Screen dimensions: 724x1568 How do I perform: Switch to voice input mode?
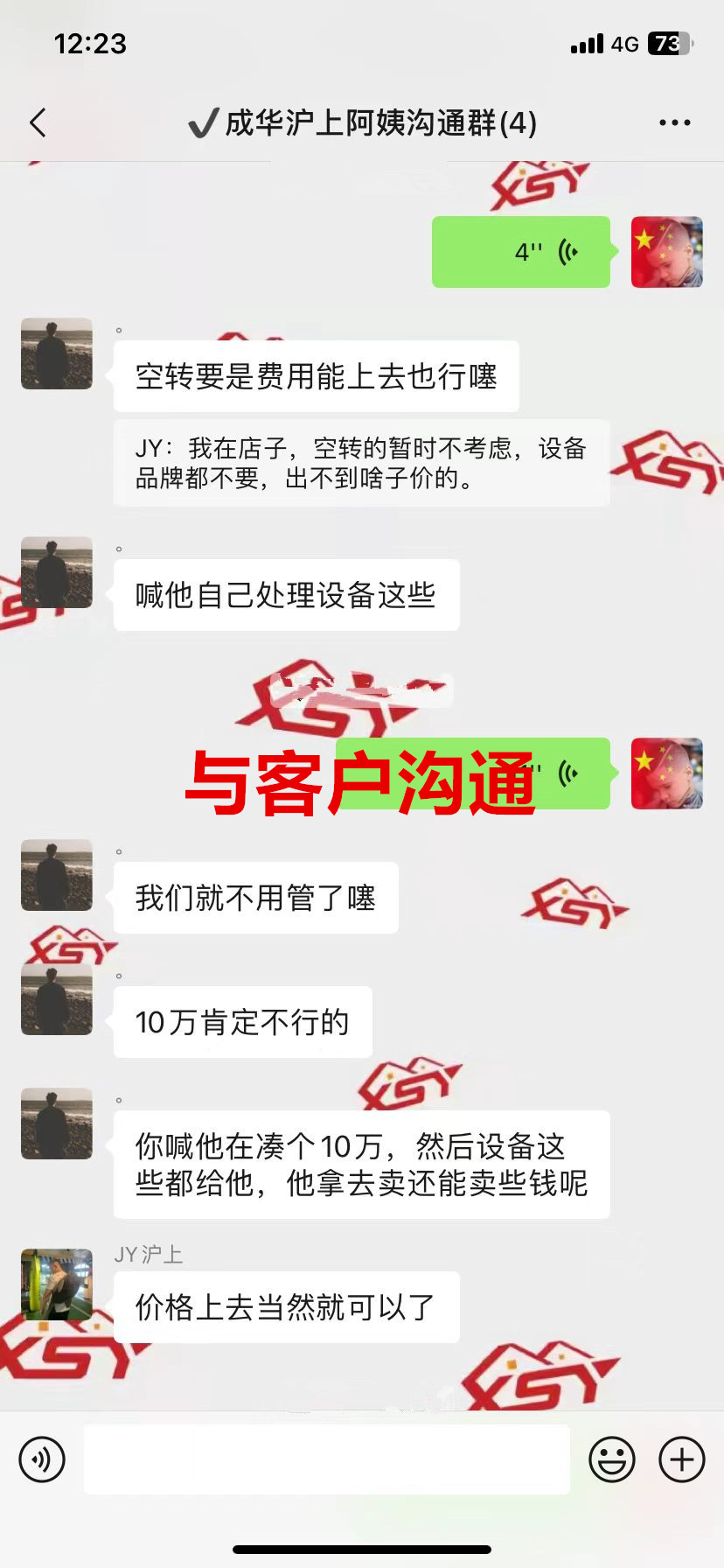point(42,1459)
